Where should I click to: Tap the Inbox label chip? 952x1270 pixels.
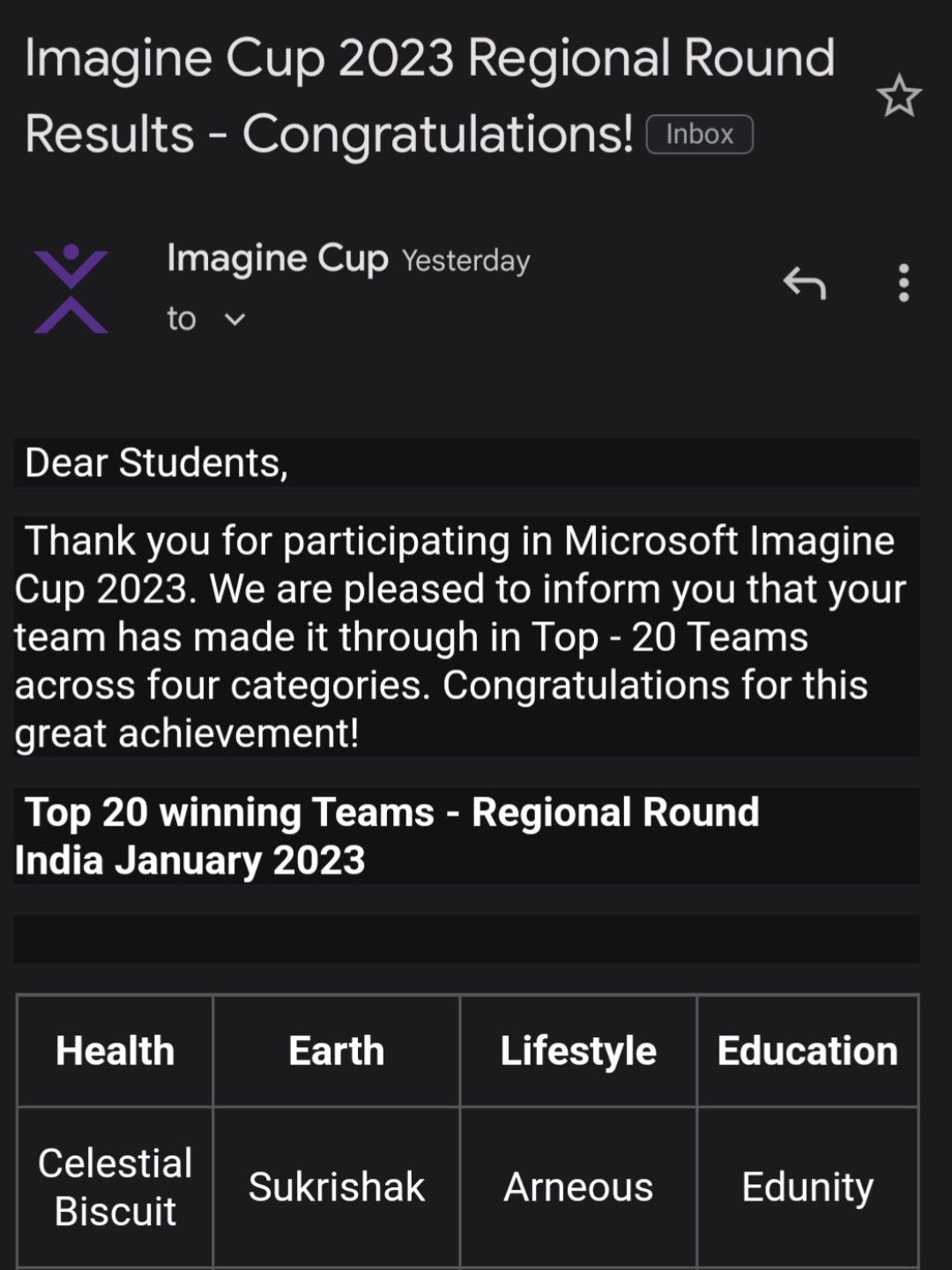[699, 135]
